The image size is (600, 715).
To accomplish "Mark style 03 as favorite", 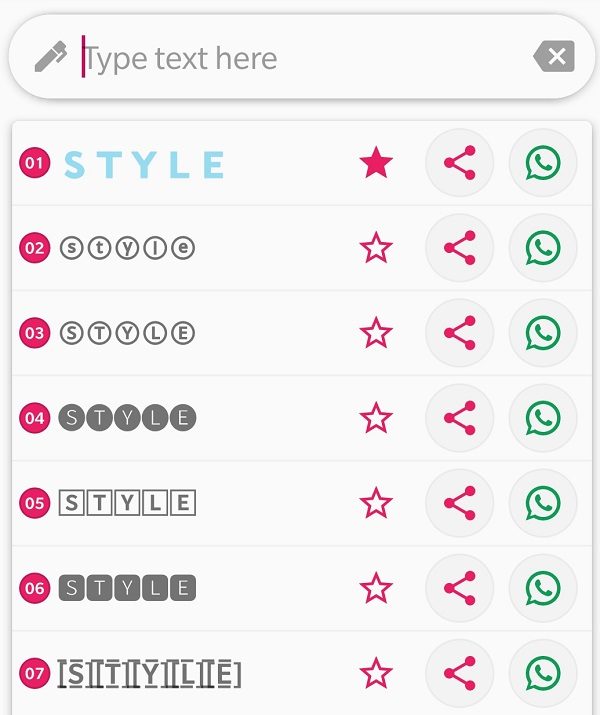I will click(376, 333).
